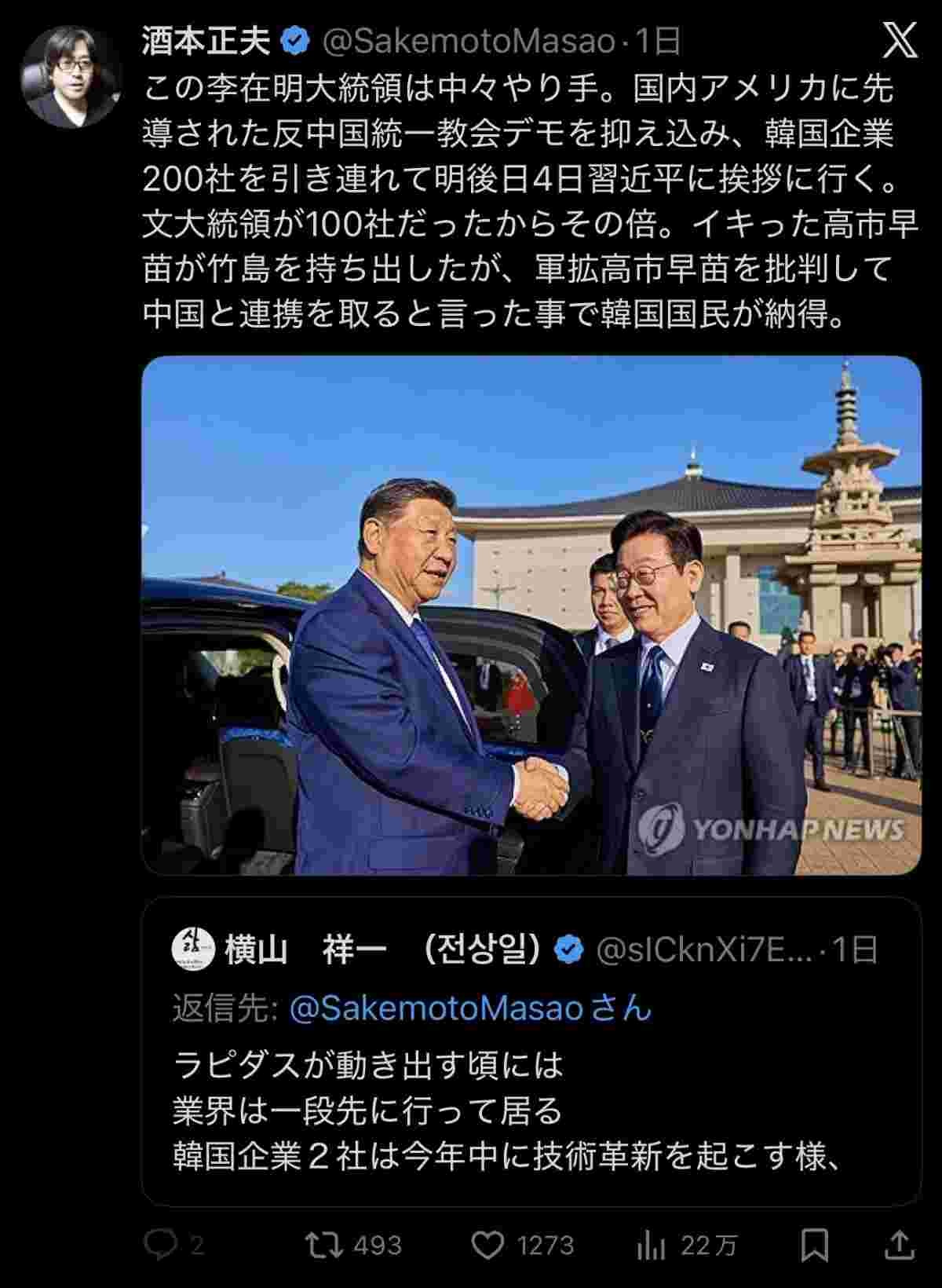Open the @SakemotoMasao profile handle
The width and height of the screenshot is (942, 1288).
pos(469,42)
